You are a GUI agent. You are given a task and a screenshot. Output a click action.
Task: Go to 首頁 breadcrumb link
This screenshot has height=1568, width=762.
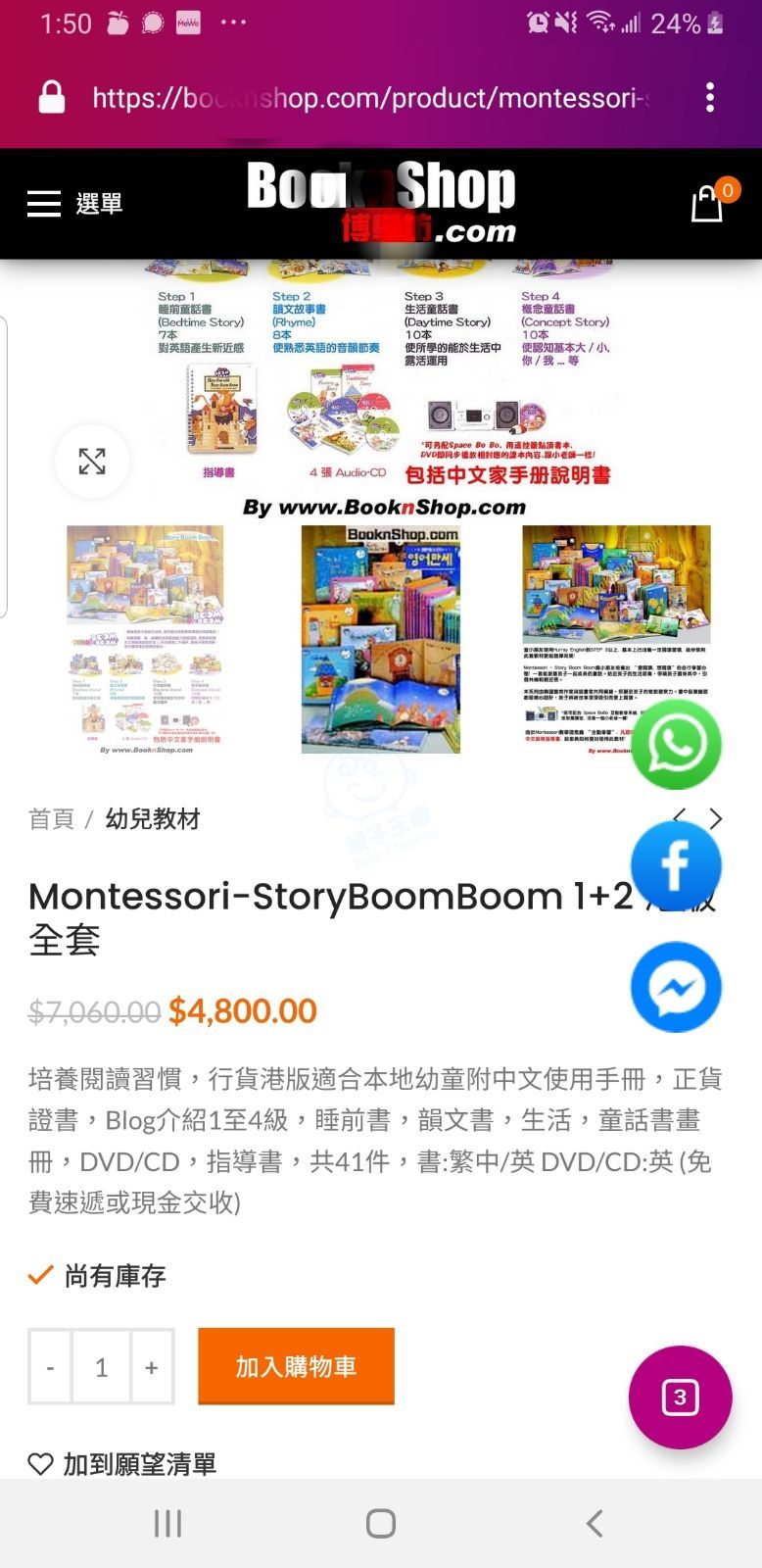pyautogui.click(x=51, y=818)
